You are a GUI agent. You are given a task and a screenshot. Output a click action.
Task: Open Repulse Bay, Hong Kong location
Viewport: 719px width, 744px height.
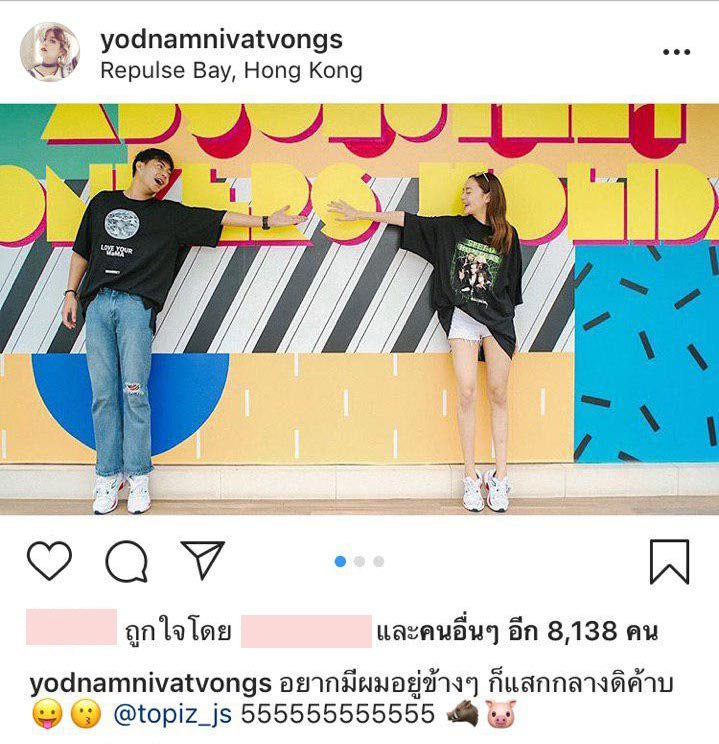tap(231, 70)
